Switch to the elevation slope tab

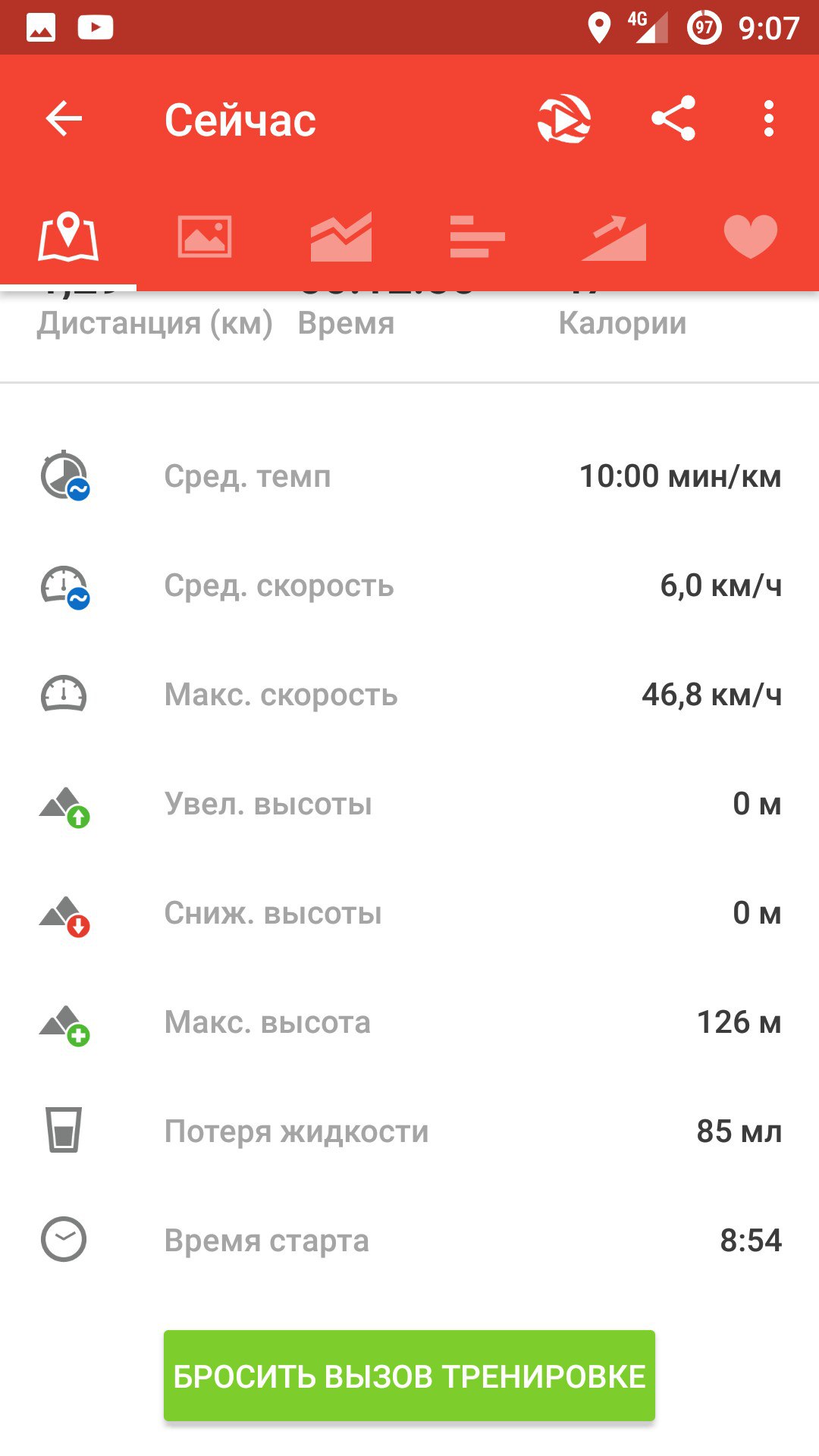(614, 238)
